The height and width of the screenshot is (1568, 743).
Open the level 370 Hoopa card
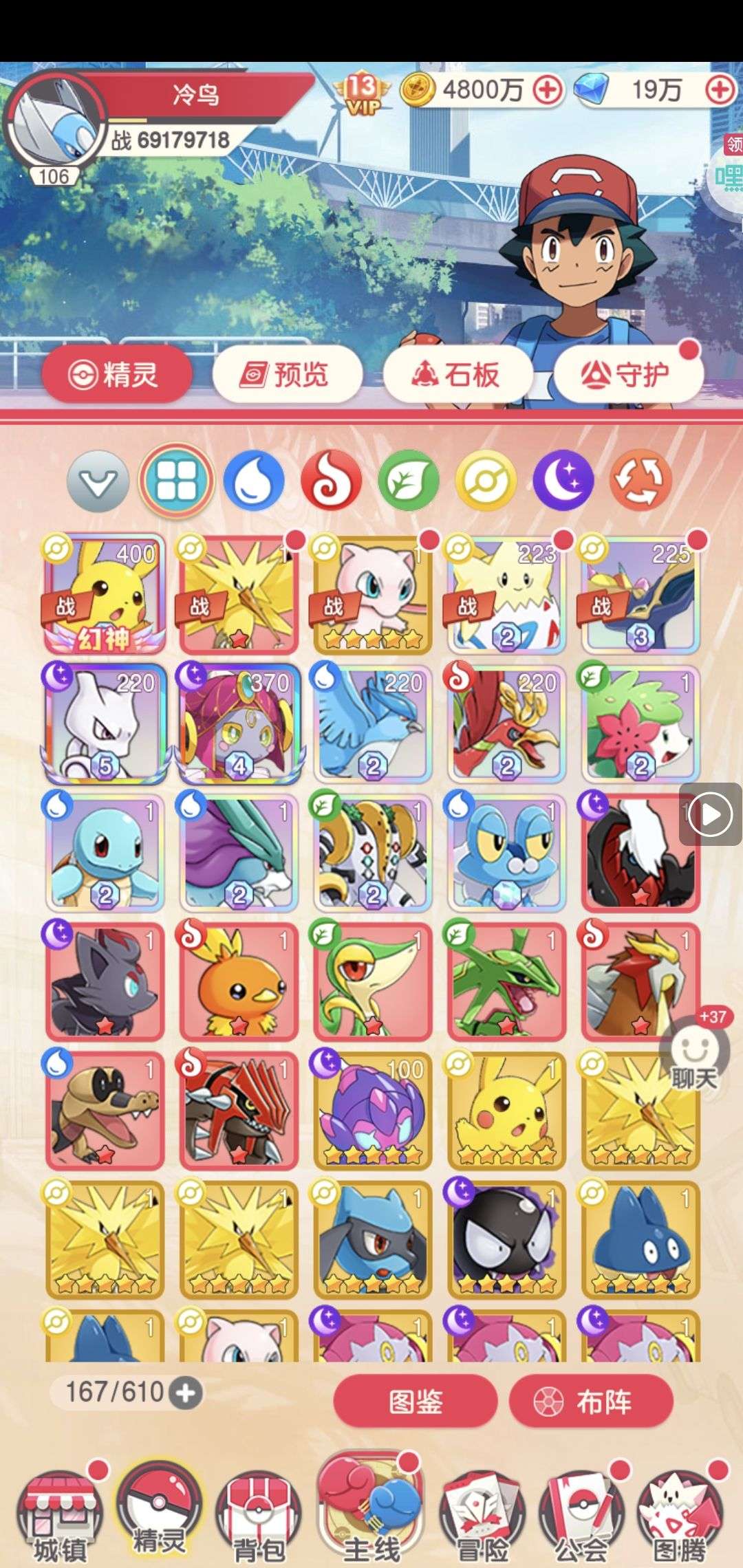pyautogui.click(x=239, y=723)
